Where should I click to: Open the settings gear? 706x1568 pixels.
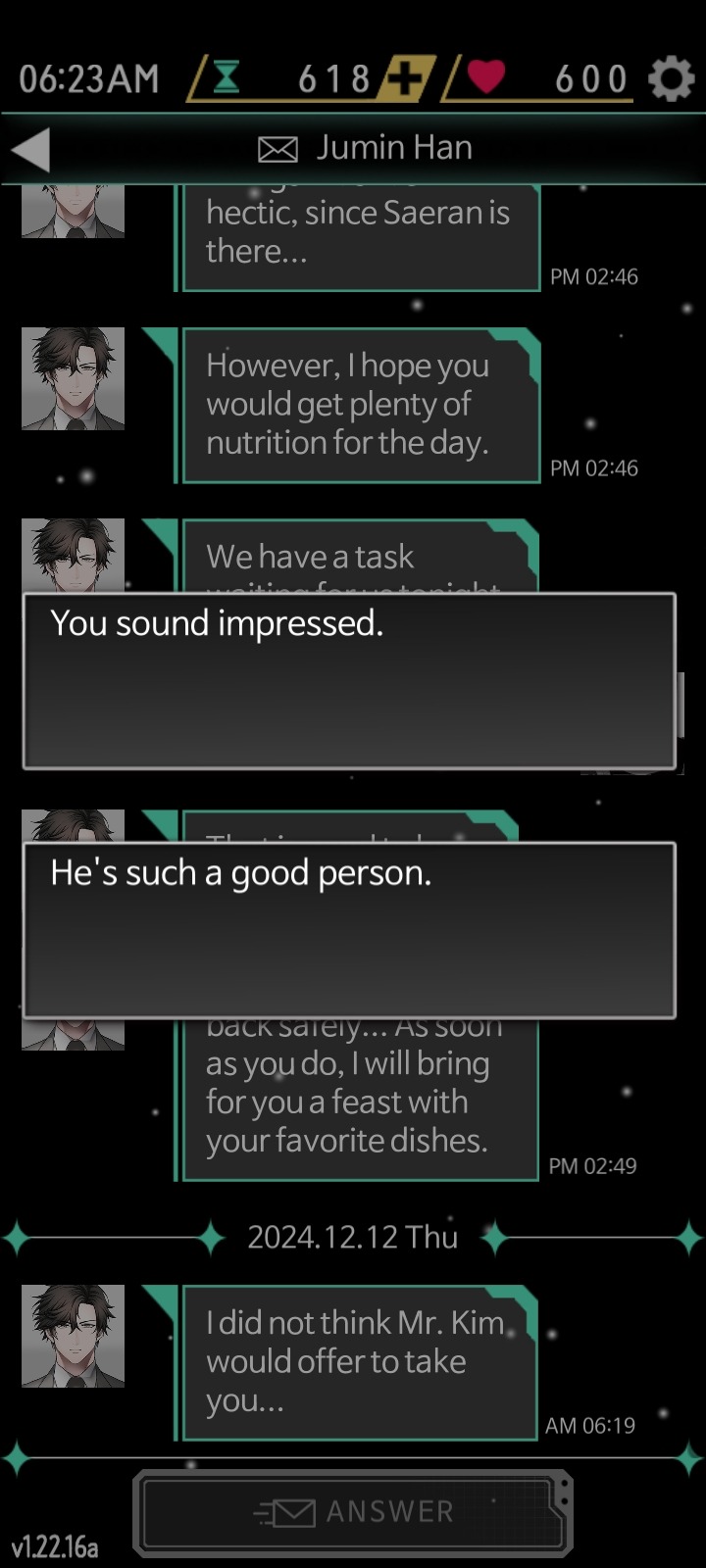(x=672, y=78)
